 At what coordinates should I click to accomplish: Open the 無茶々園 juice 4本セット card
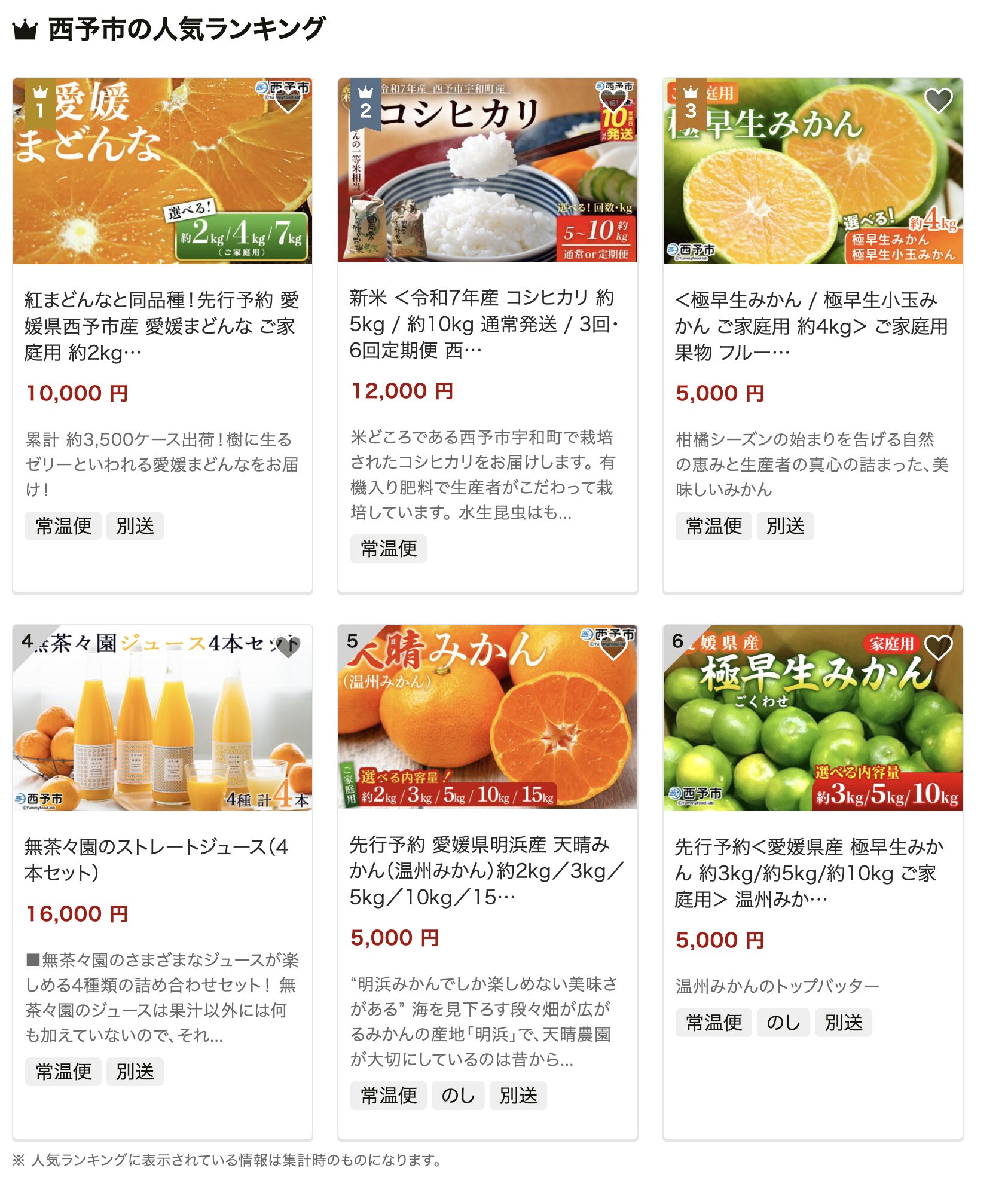click(x=161, y=860)
